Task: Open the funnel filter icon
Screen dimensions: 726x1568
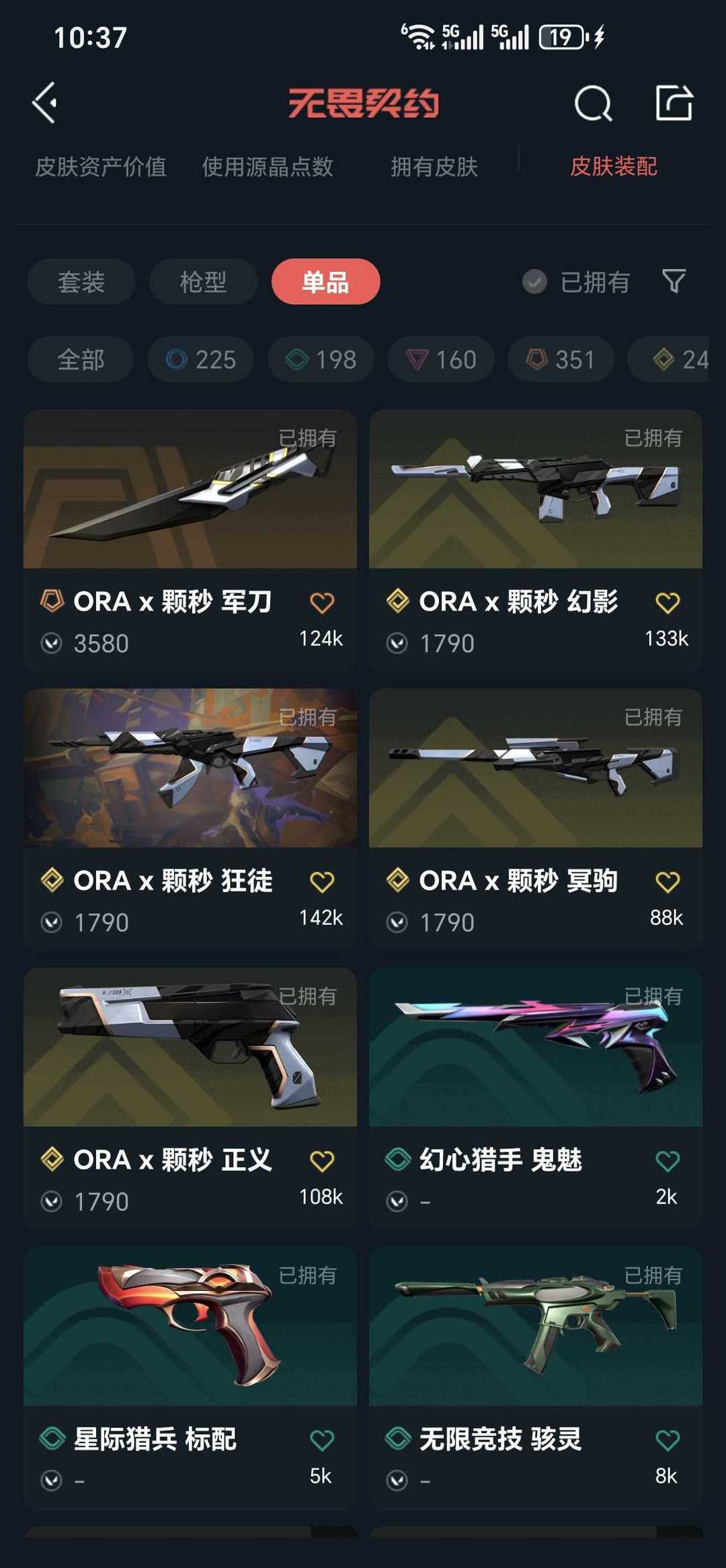Action: [674, 281]
